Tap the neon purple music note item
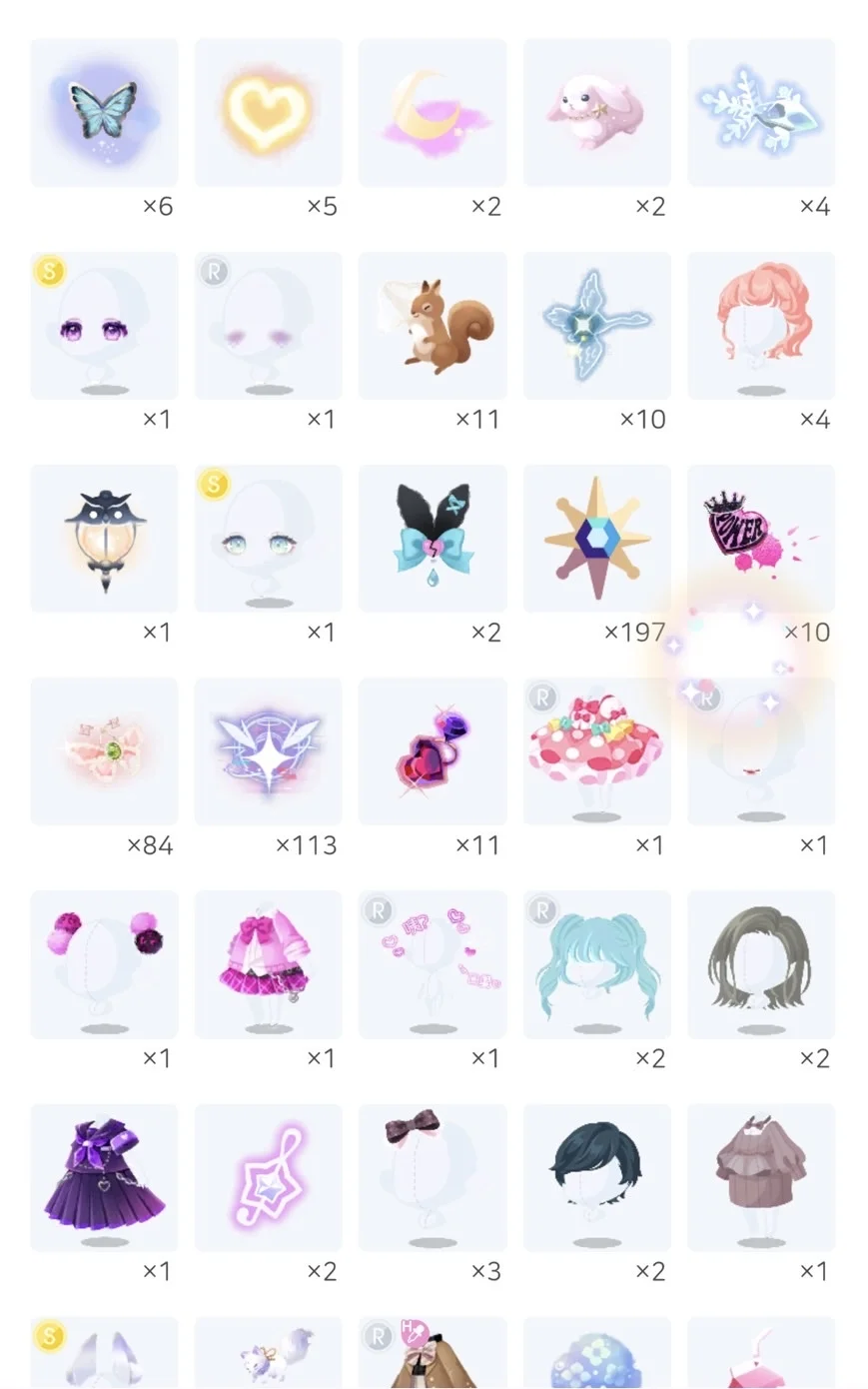This screenshot has width=868, height=1389. 268,1178
